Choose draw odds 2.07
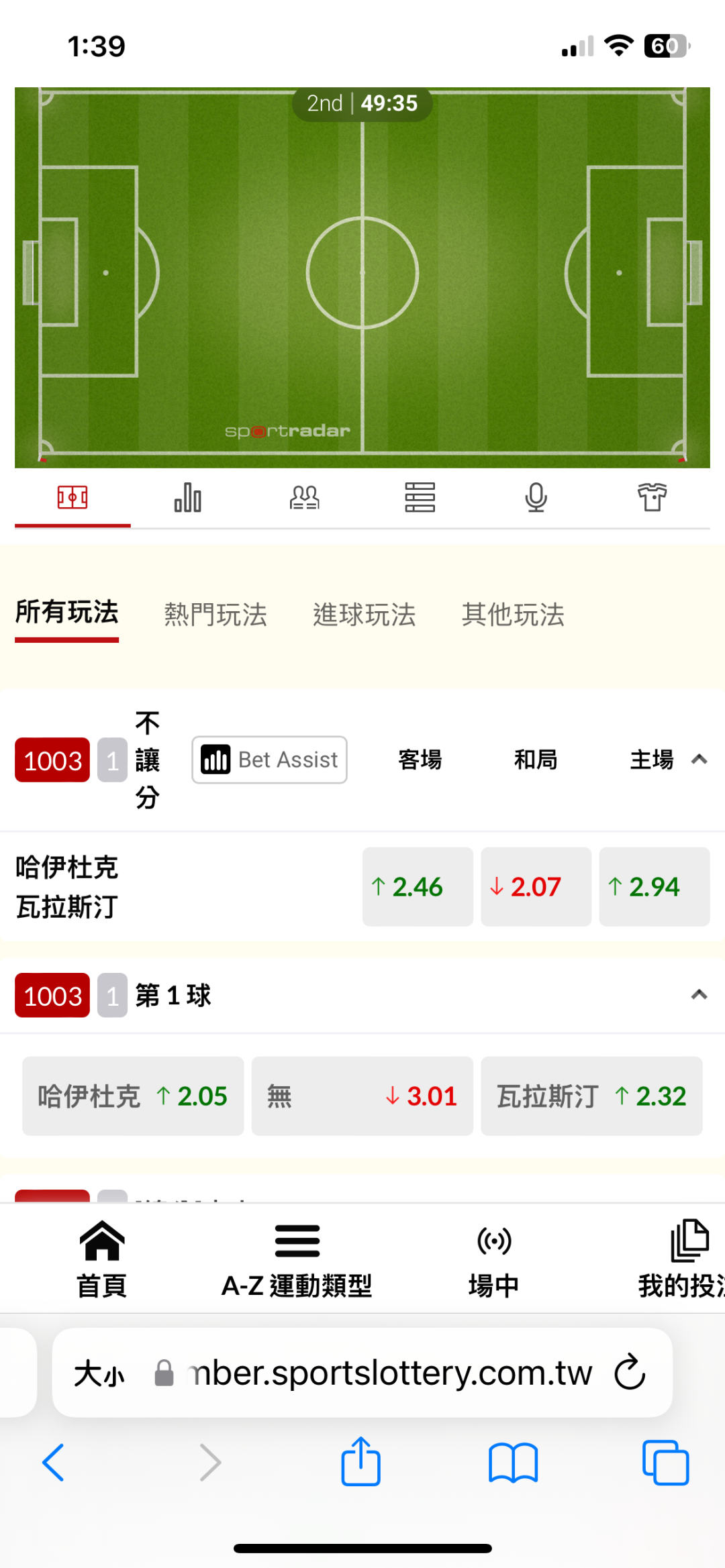 536,886
